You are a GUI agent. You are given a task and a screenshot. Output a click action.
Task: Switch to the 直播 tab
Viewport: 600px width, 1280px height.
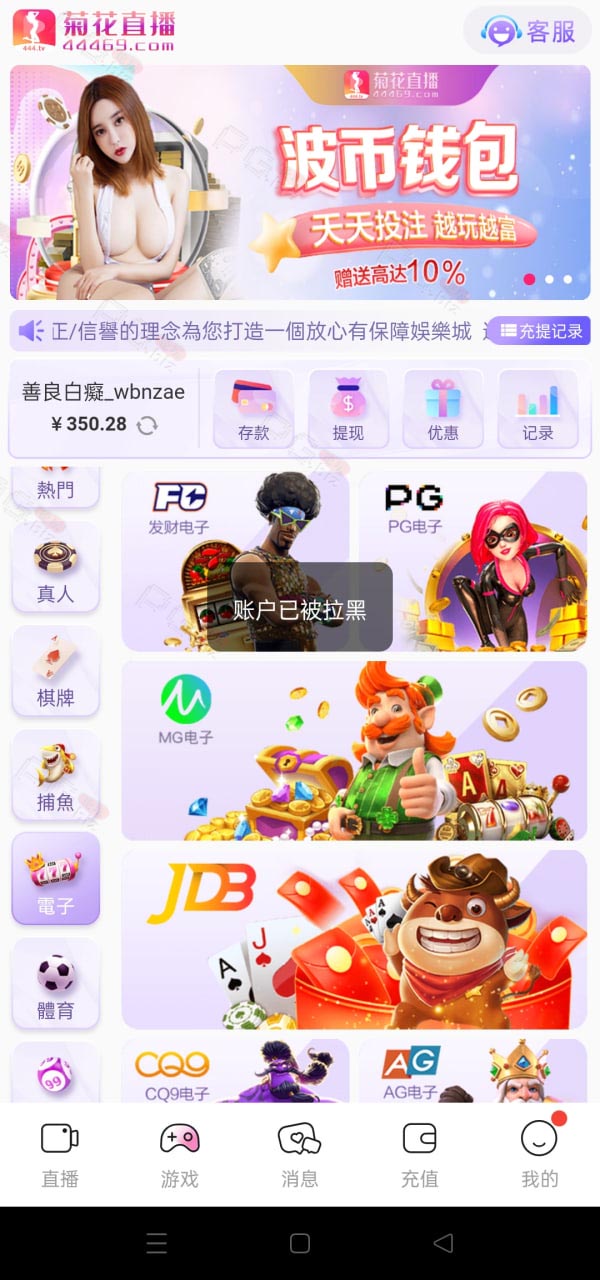pos(60,1155)
